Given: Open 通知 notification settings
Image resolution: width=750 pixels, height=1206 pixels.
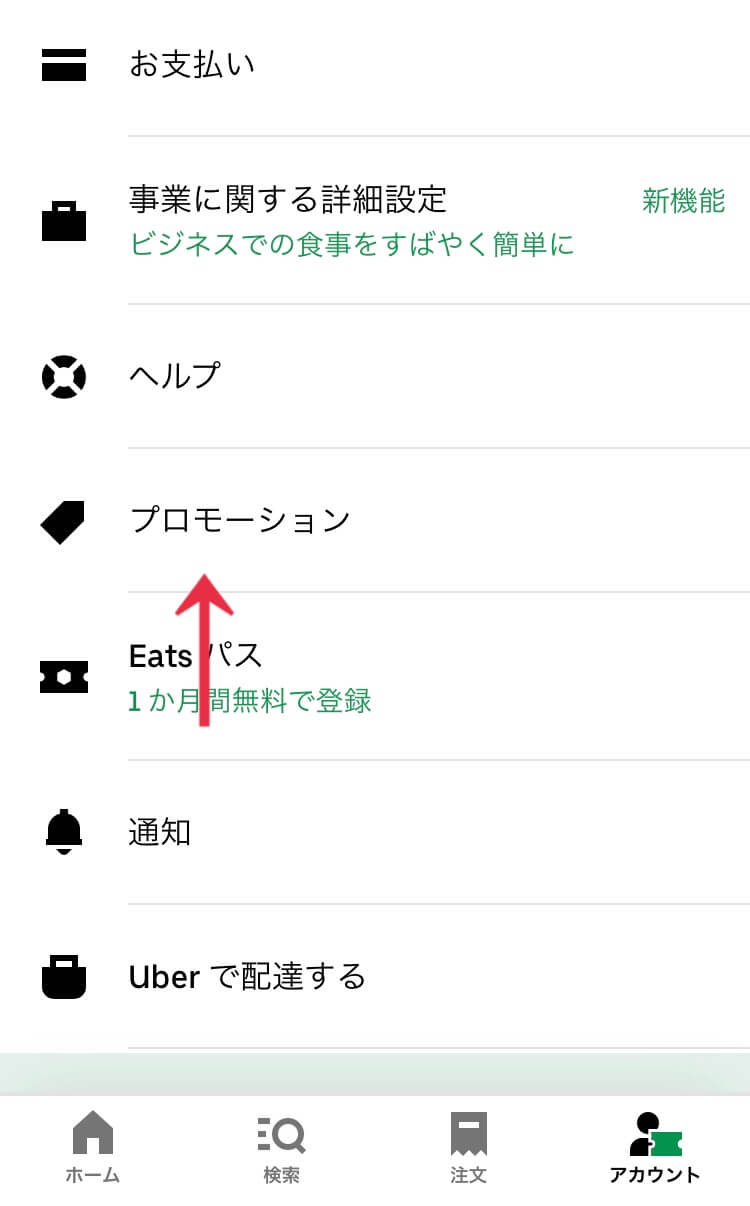Looking at the screenshot, I should pos(375,832).
